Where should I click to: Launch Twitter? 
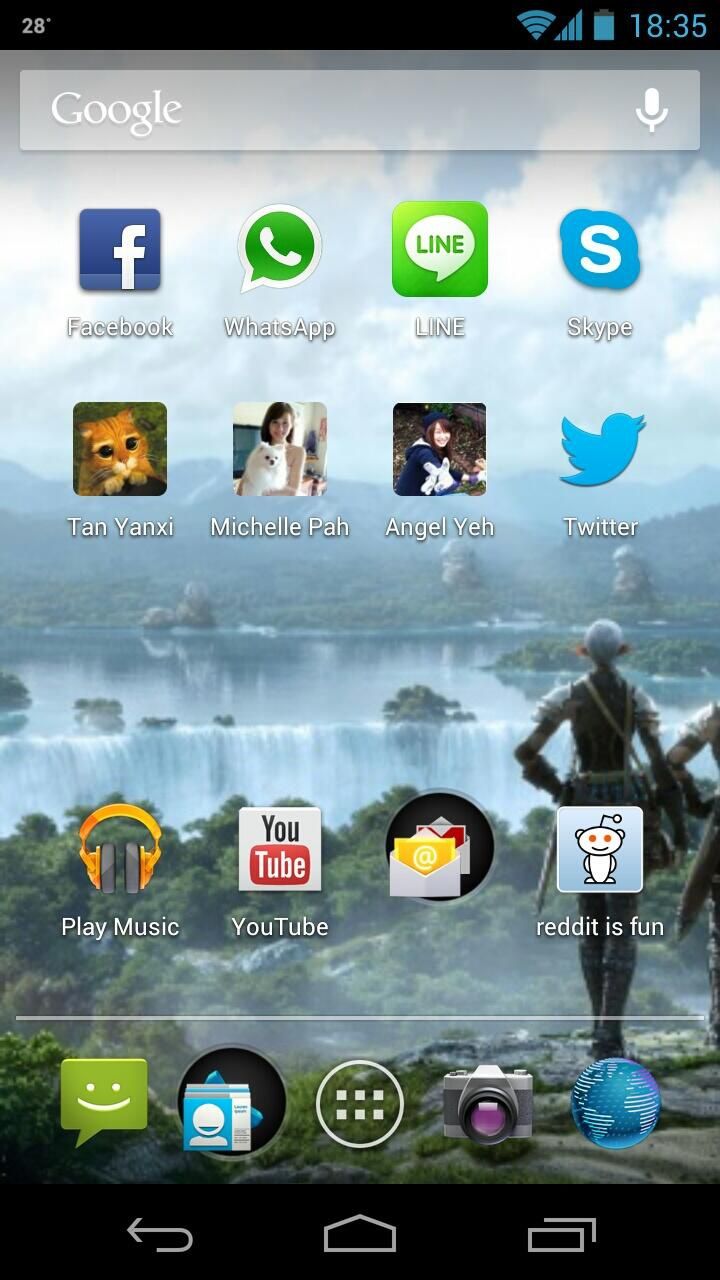[600, 450]
